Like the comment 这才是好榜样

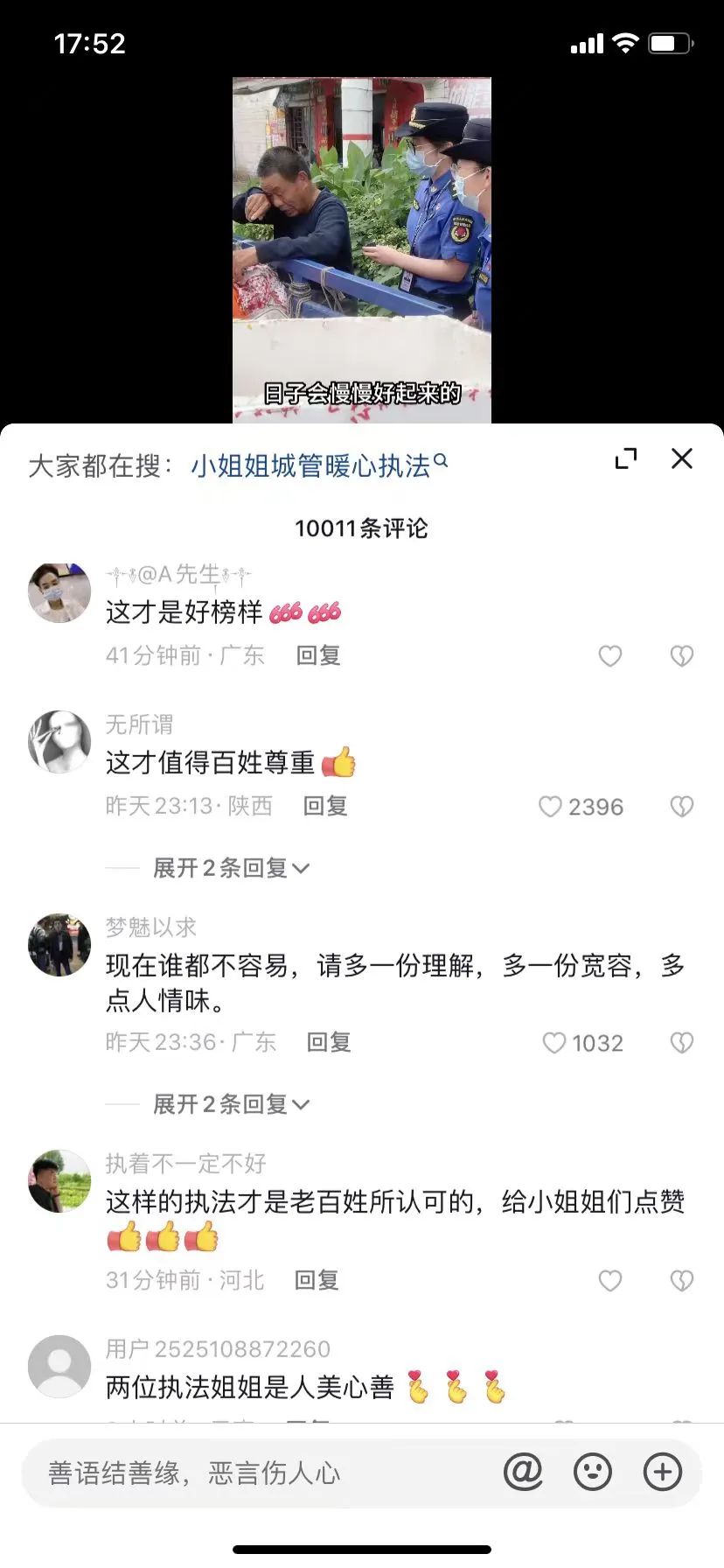click(609, 656)
